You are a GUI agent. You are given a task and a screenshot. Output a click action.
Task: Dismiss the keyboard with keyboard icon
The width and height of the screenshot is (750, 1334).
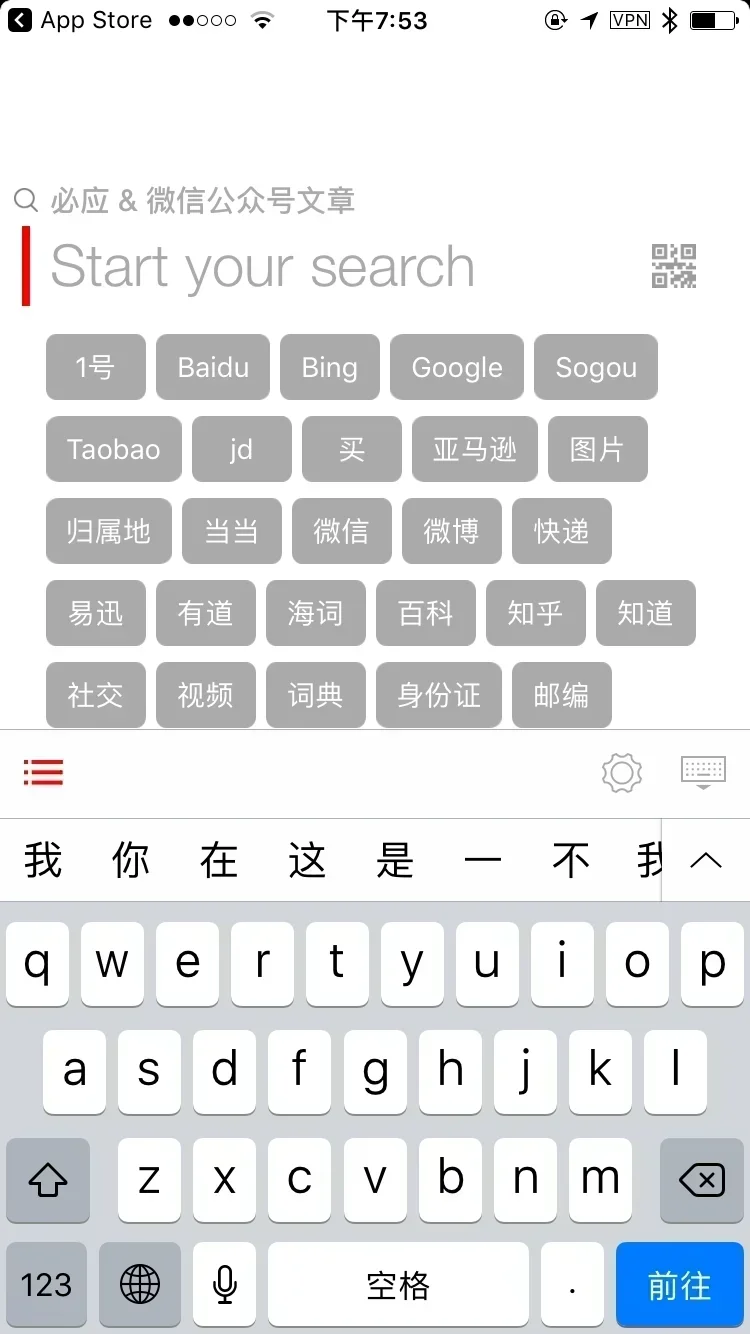[703, 770]
